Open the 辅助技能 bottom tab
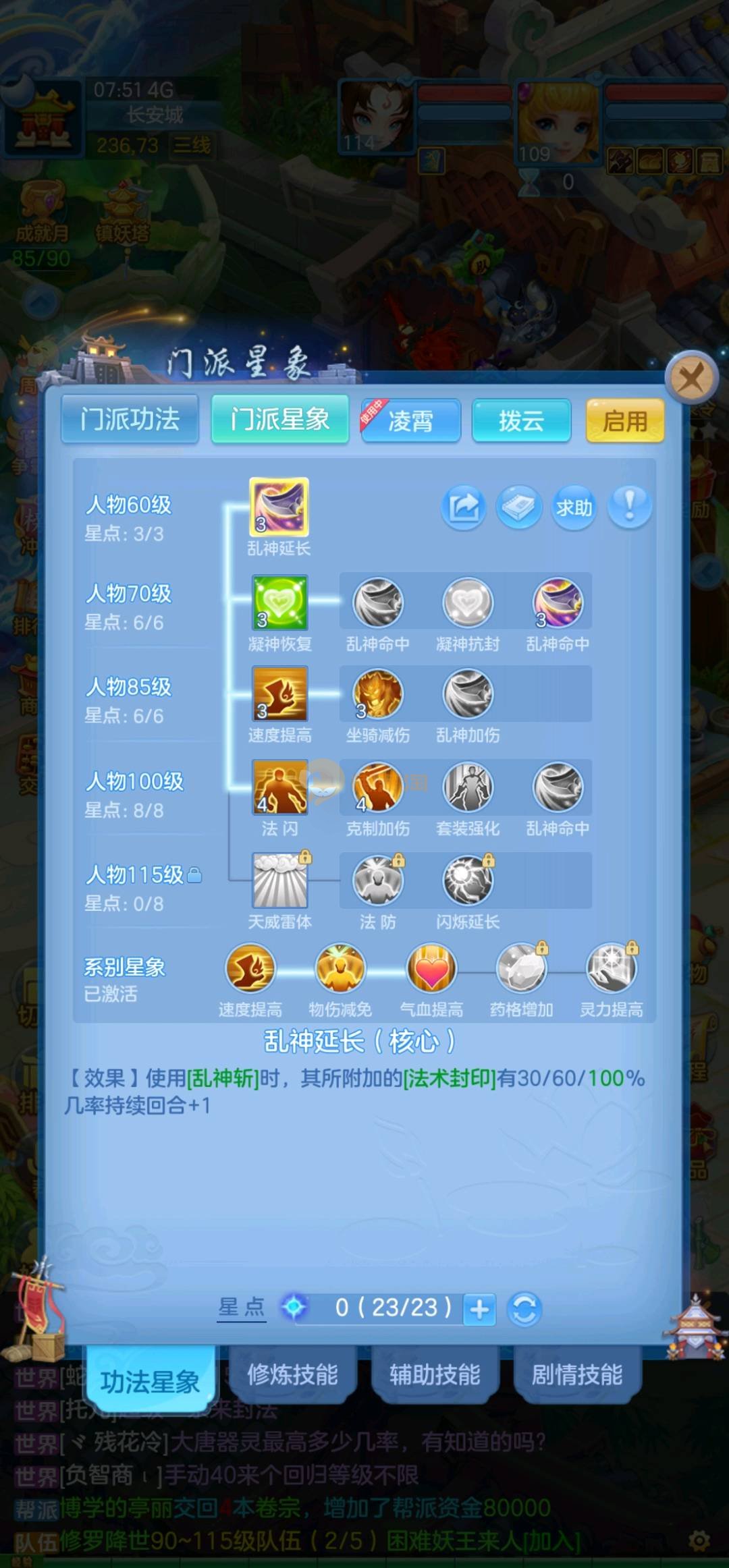Viewport: 729px width, 1568px height. [435, 1374]
